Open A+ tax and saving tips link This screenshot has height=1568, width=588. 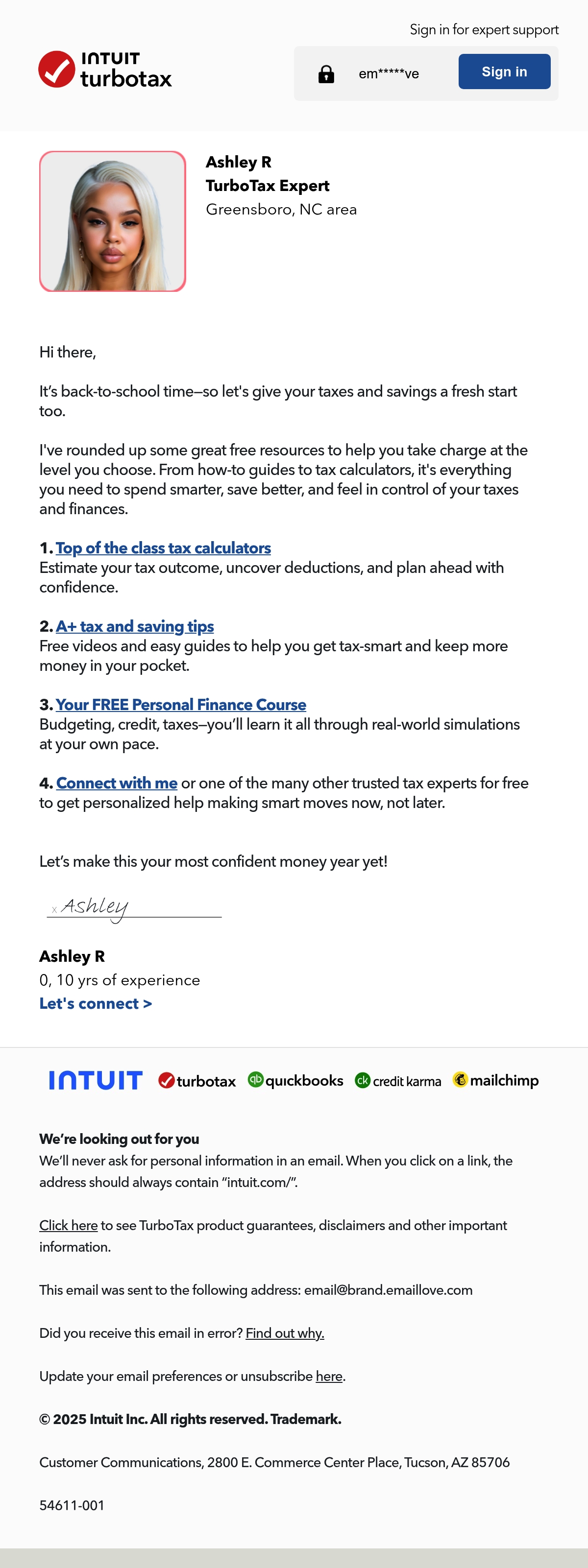(135, 626)
